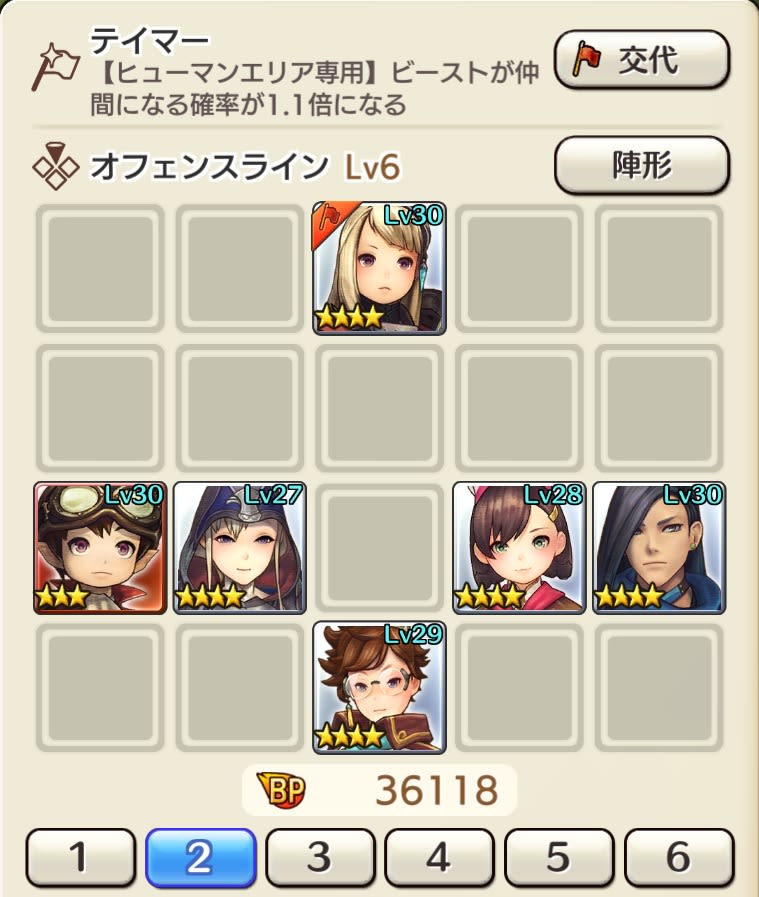The height and width of the screenshot is (897, 759).
Task: Switch to party slot 1
Action: click(x=80, y=857)
